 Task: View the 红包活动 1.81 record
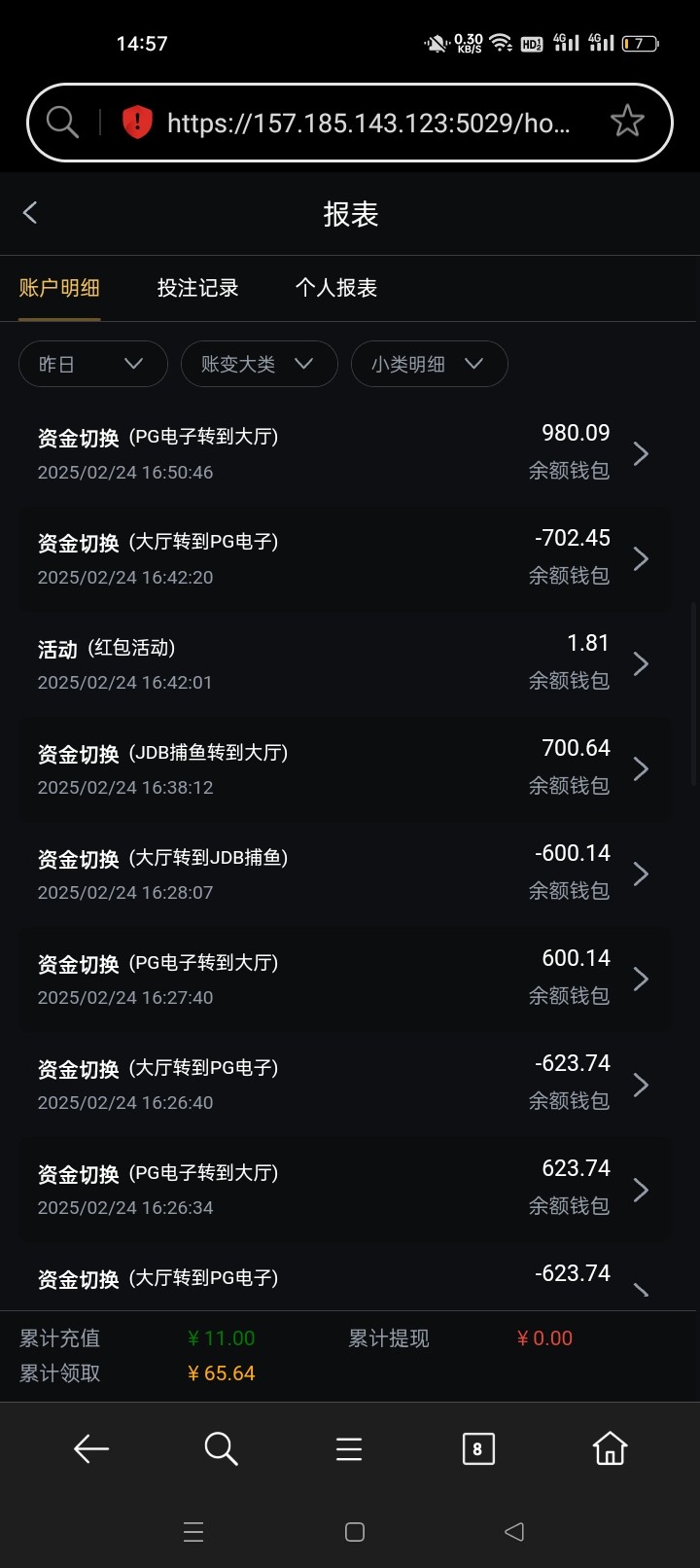[x=345, y=663]
